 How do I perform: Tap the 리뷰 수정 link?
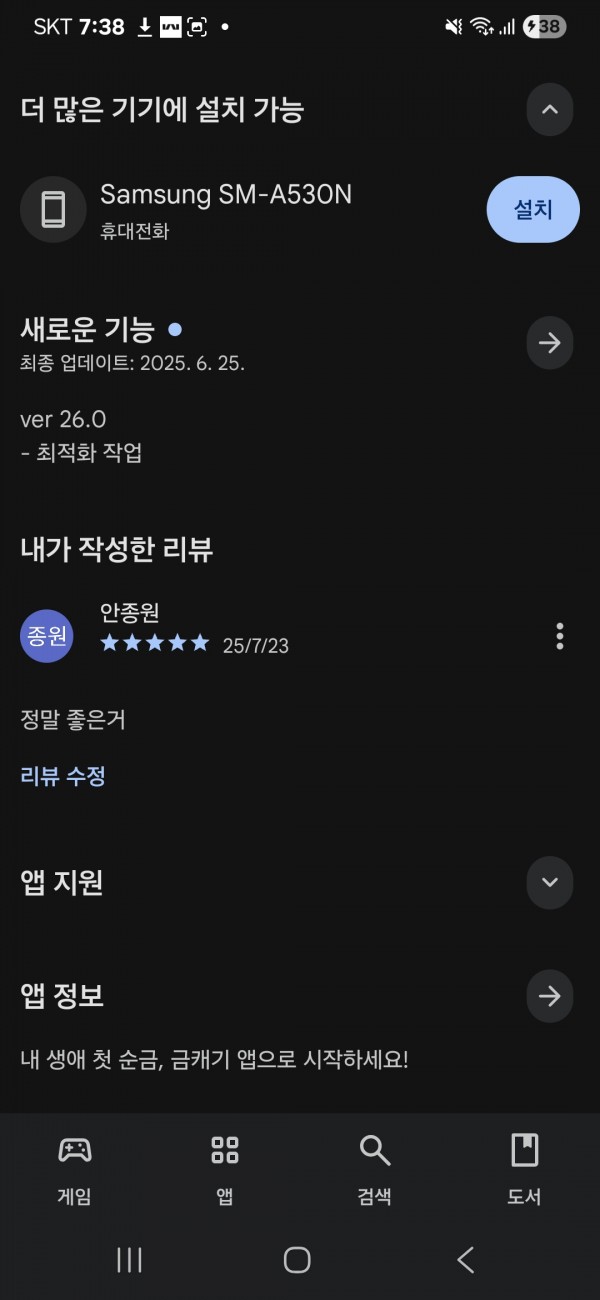pyautogui.click(x=63, y=775)
